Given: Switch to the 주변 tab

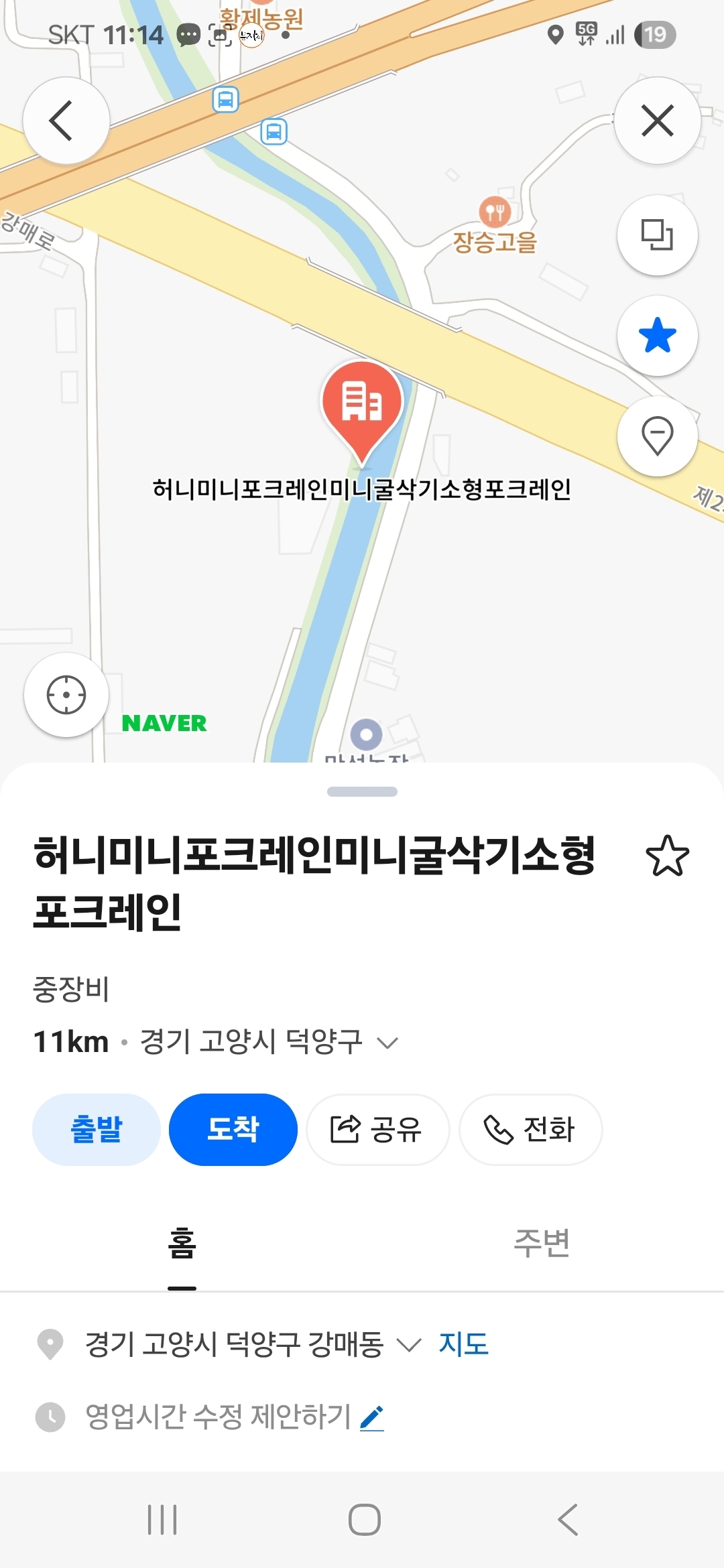Looking at the screenshot, I should pyautogui.click(x=542, y=1243).
